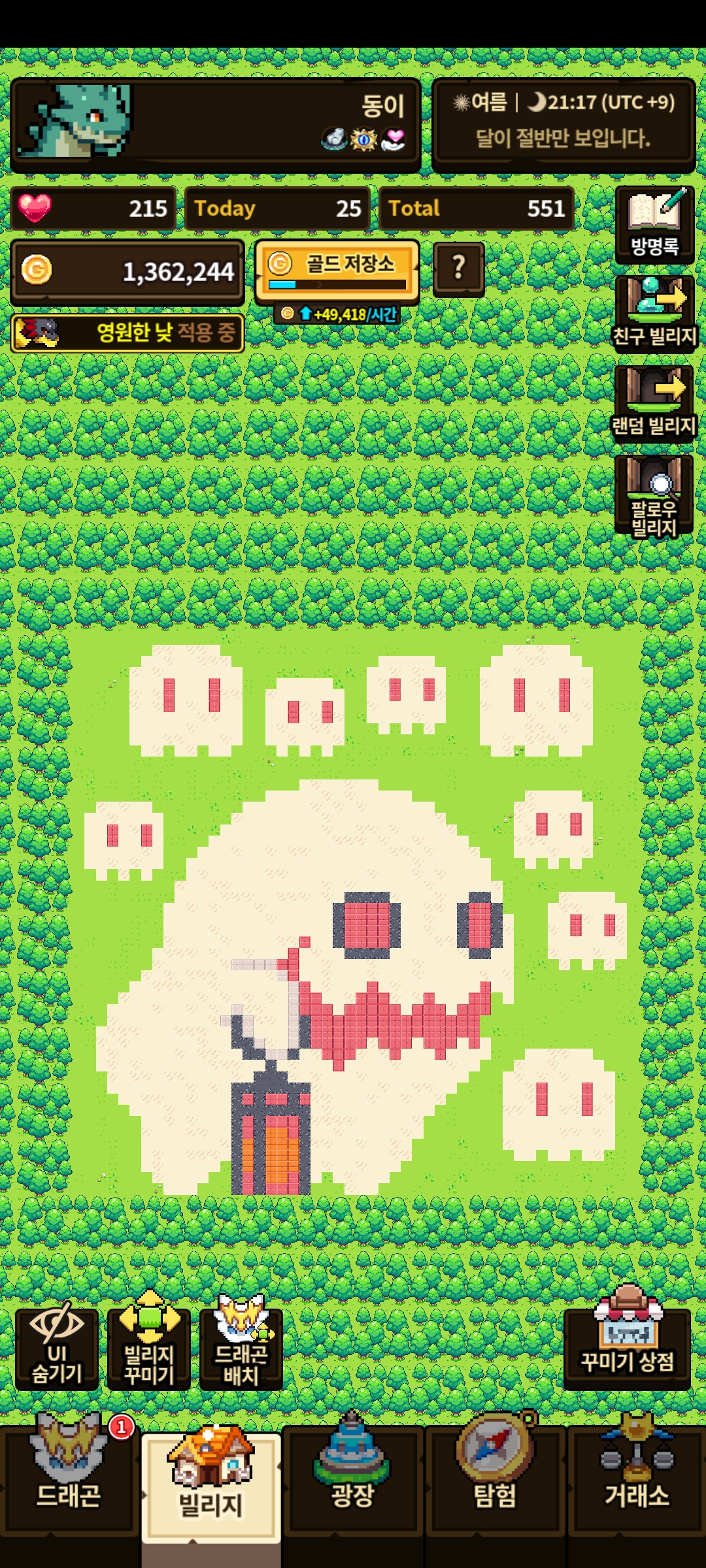Open the 골드 저장소 gold storage
Screen dimensions: 706x1568
337,271
